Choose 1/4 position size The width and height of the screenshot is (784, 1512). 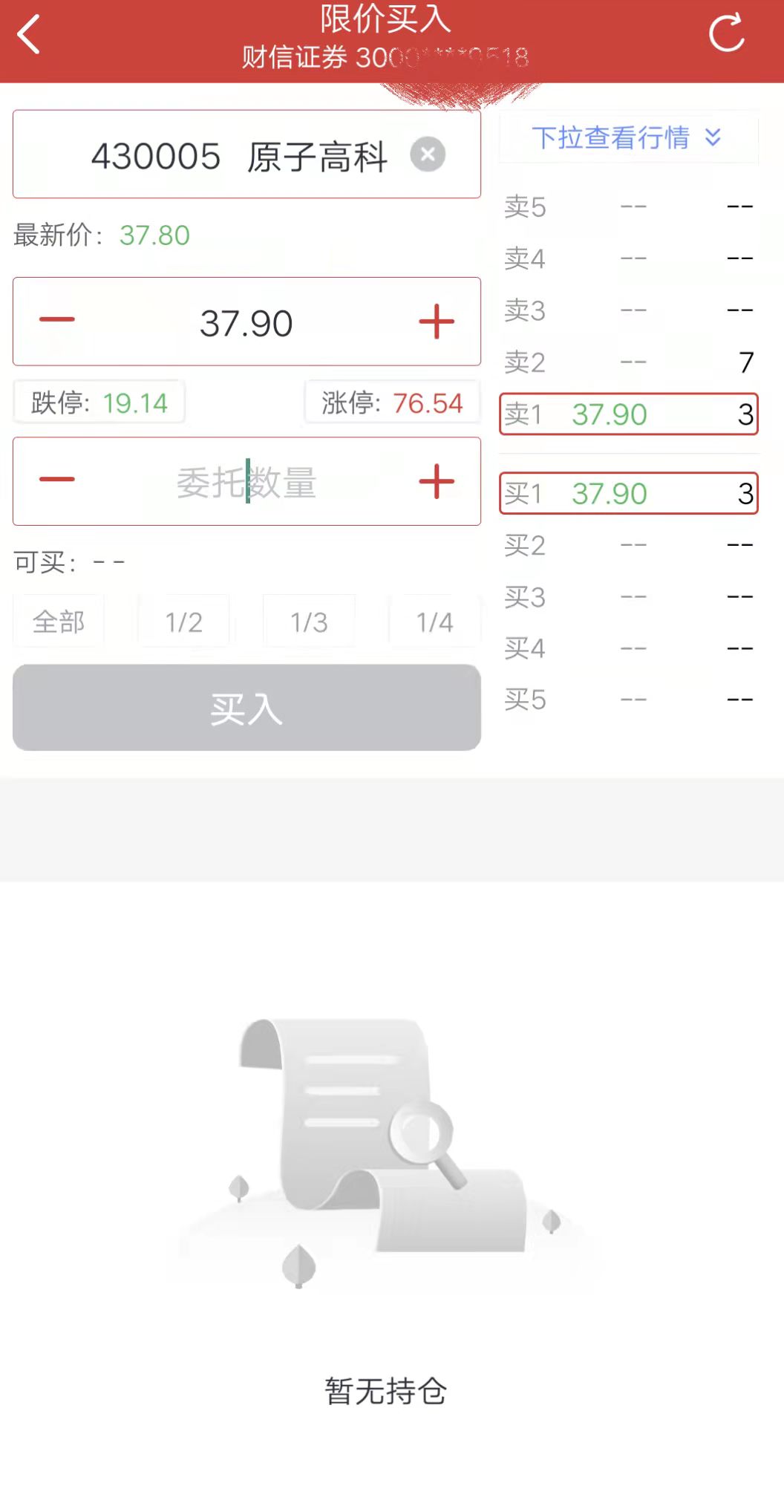[x=434, y=622]
